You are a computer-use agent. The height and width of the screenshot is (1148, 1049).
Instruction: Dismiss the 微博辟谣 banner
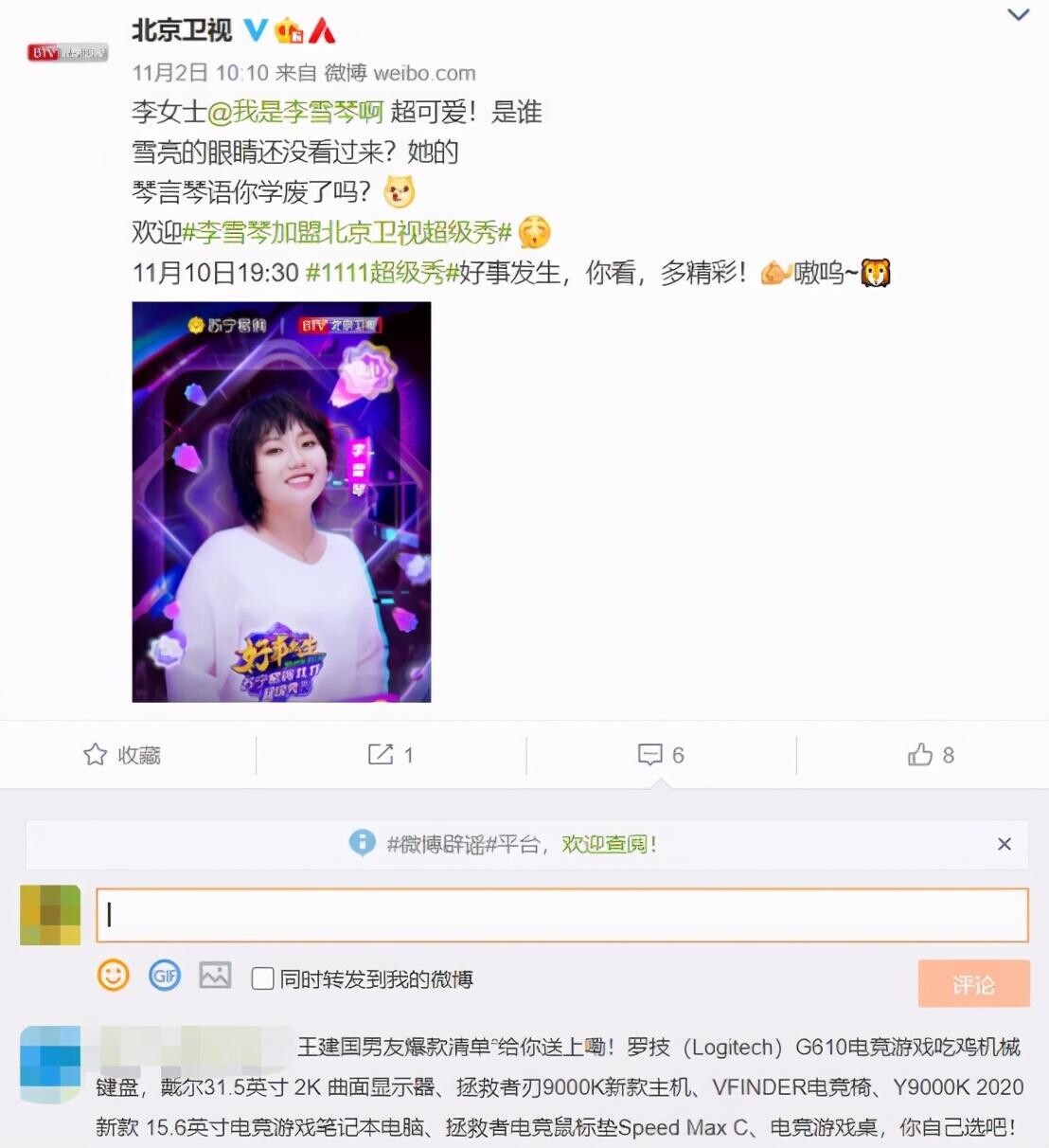click(x=1005, y=844)
